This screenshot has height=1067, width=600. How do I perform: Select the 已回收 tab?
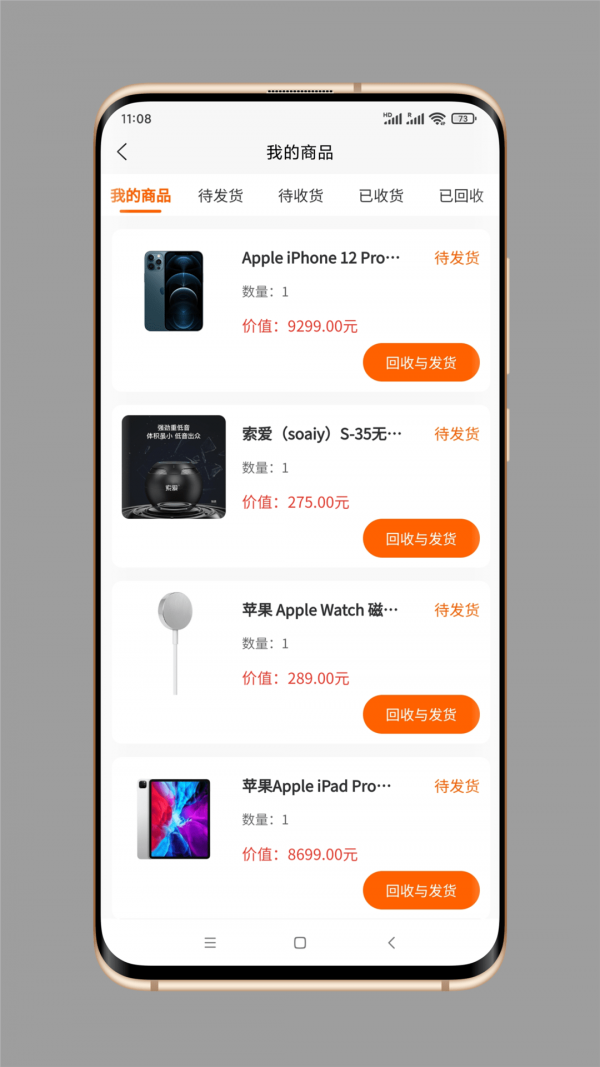(x=461, y=196)
